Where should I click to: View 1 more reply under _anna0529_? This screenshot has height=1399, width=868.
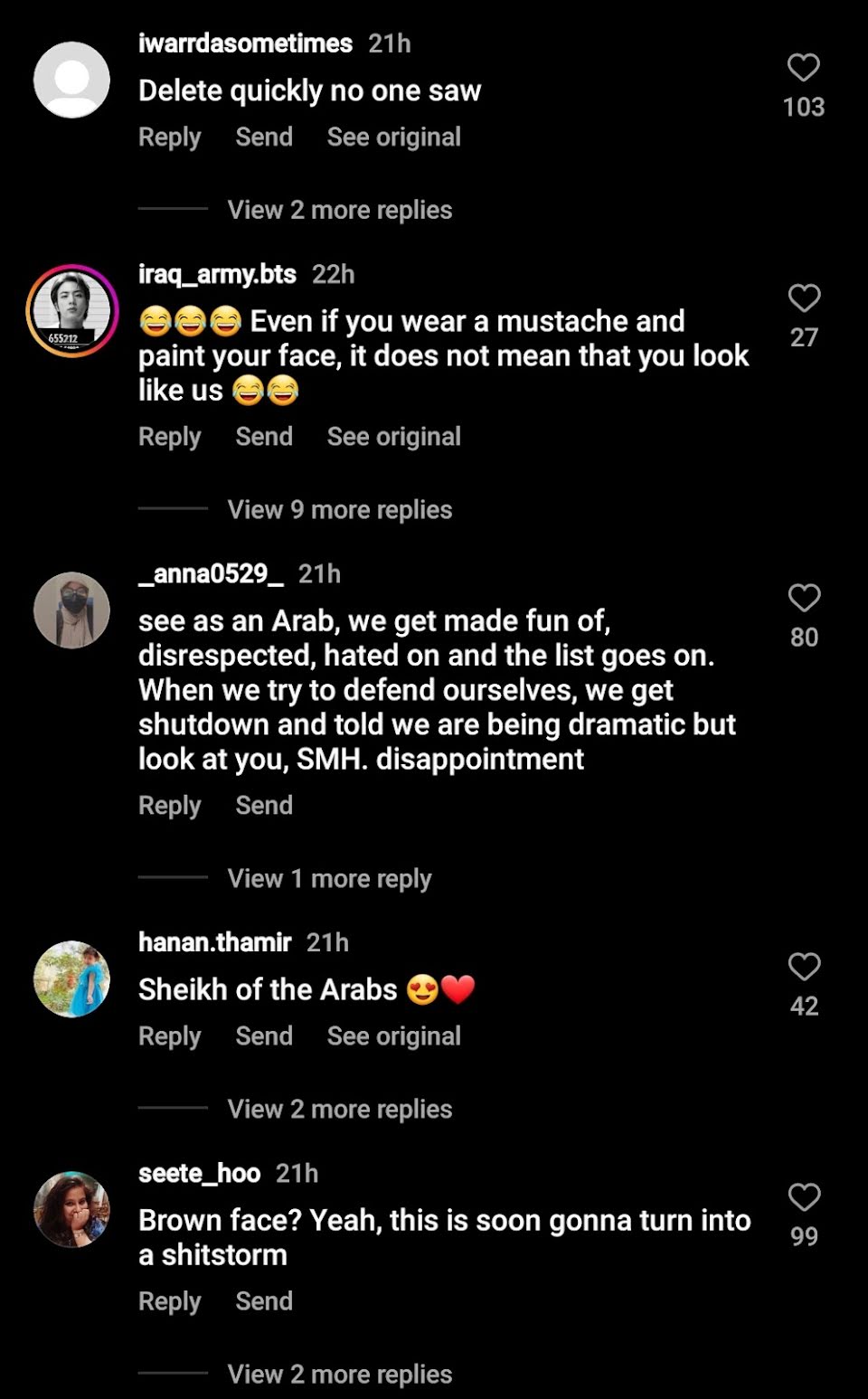pos(329,879)
